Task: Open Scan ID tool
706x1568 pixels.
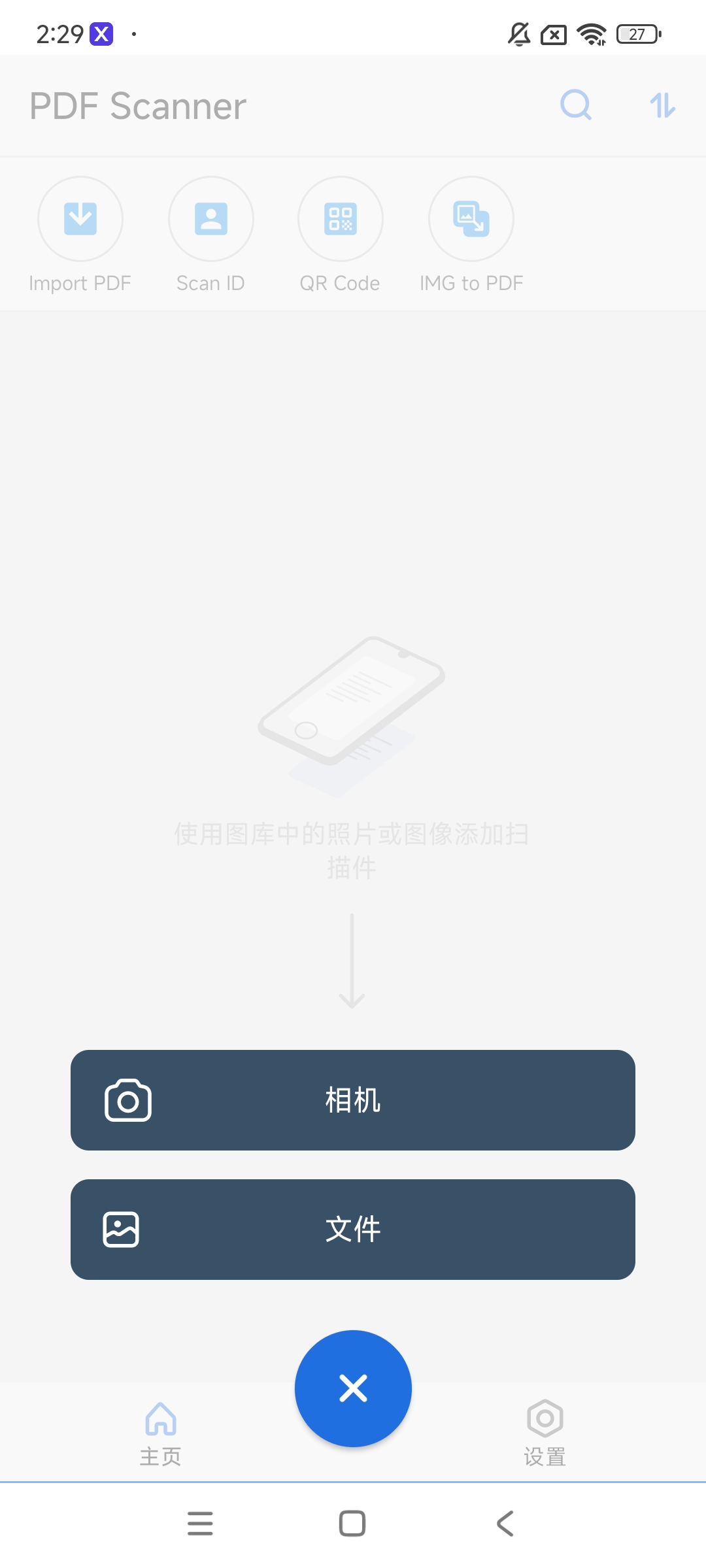Action: pos(210,220)
